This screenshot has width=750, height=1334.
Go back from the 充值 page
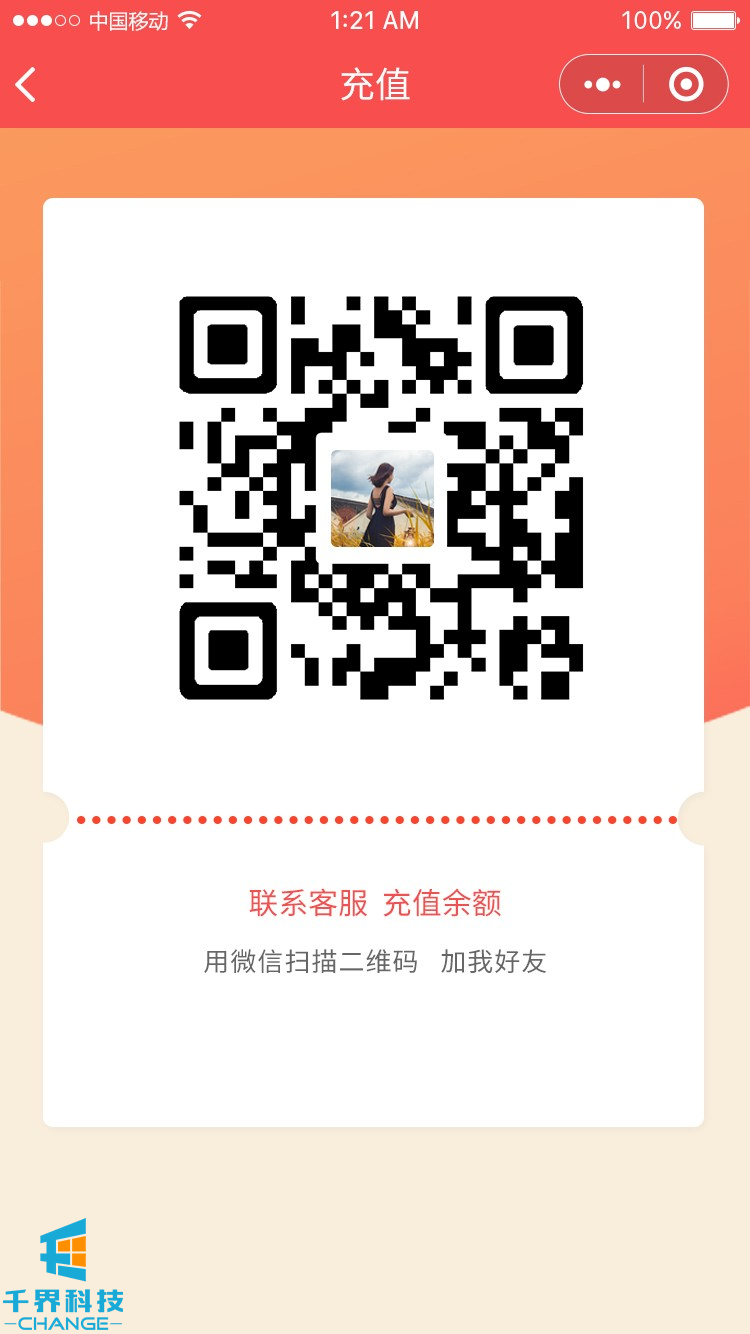27,85
